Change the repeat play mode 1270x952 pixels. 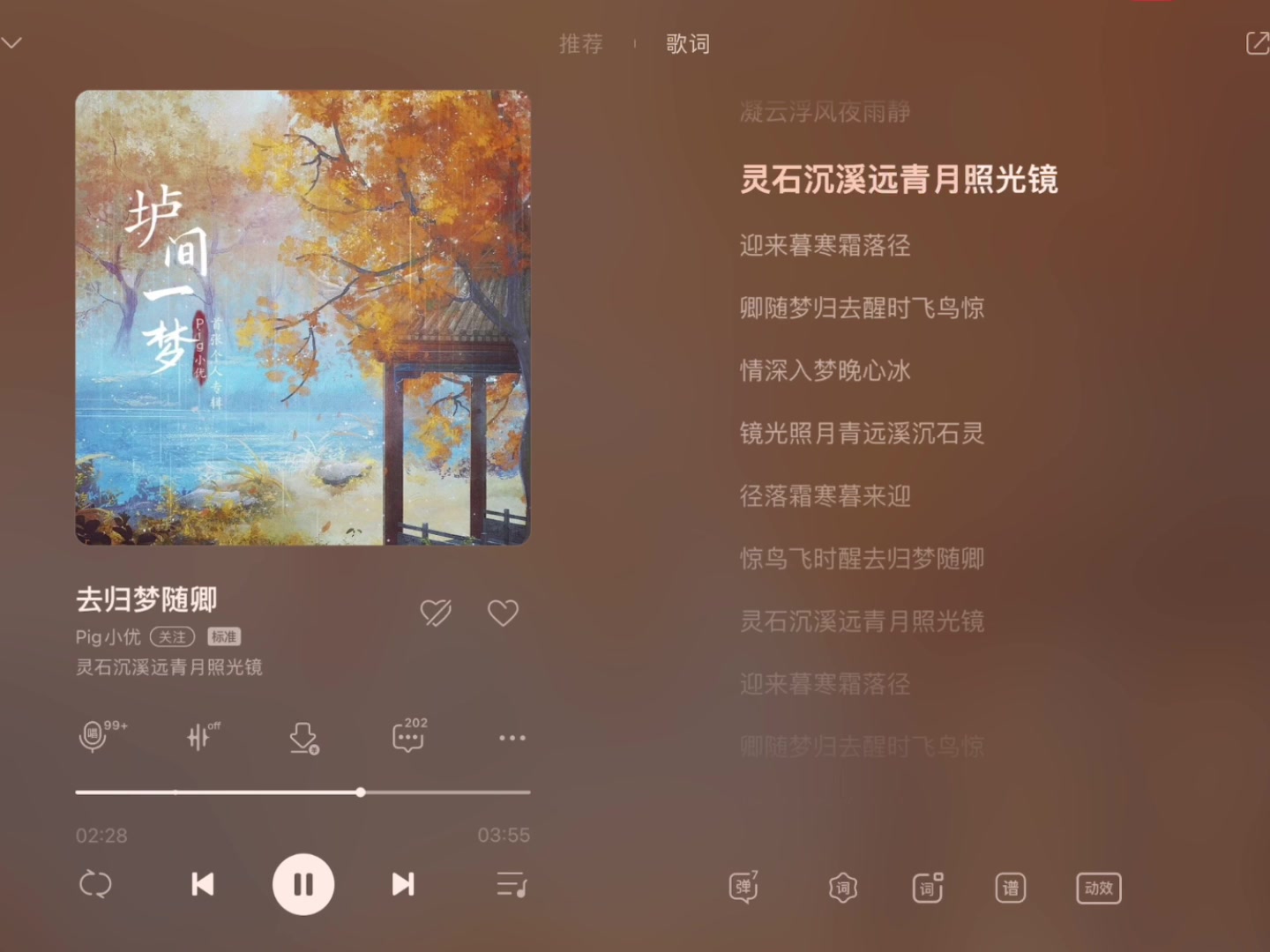tap(95, 884)
